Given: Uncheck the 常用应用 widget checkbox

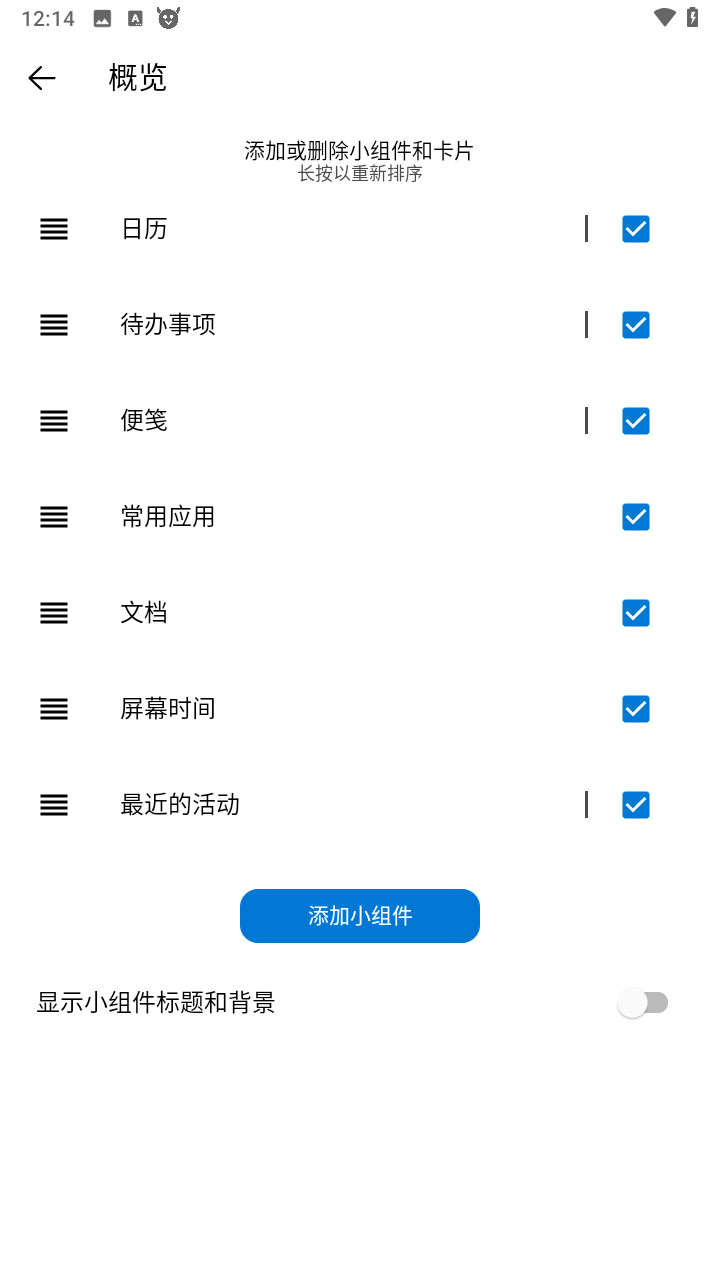Looking at the screenshot, I should 636,517.
